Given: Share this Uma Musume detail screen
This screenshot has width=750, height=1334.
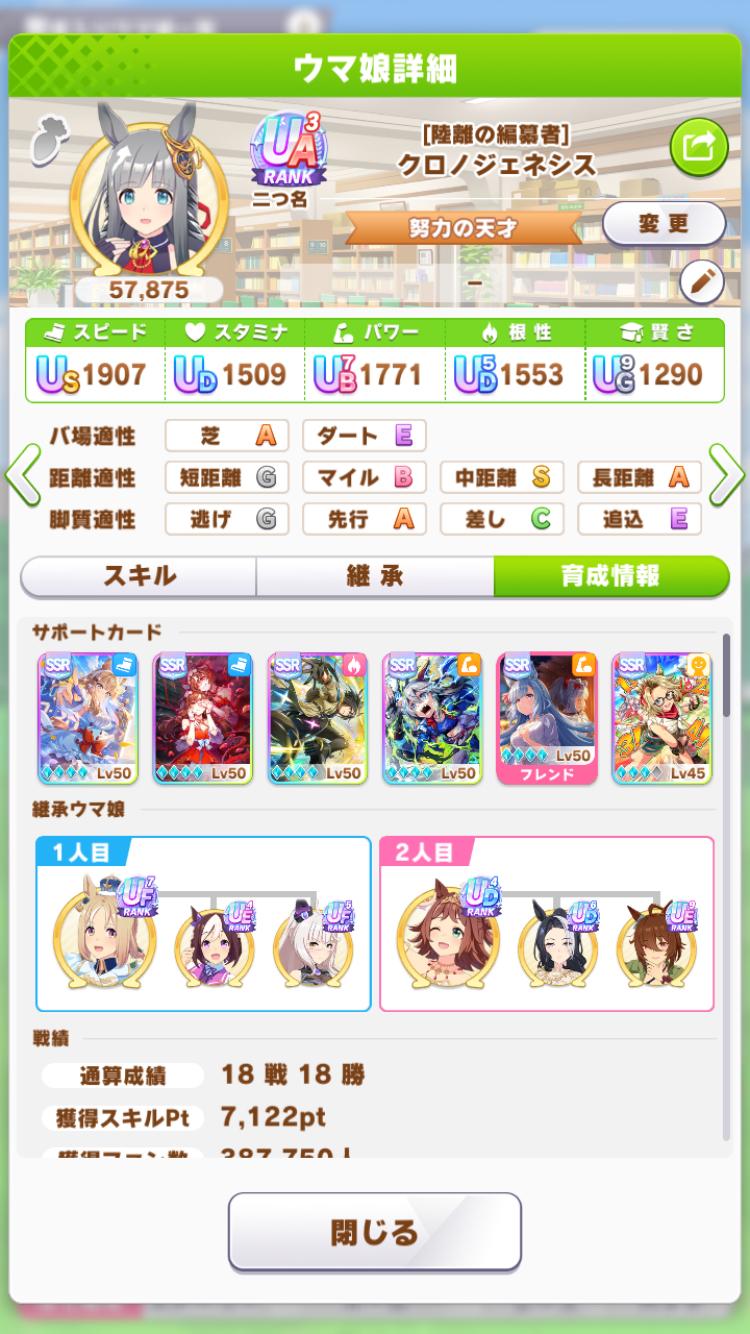Looking at the screenshot, I should click(698, 148).
